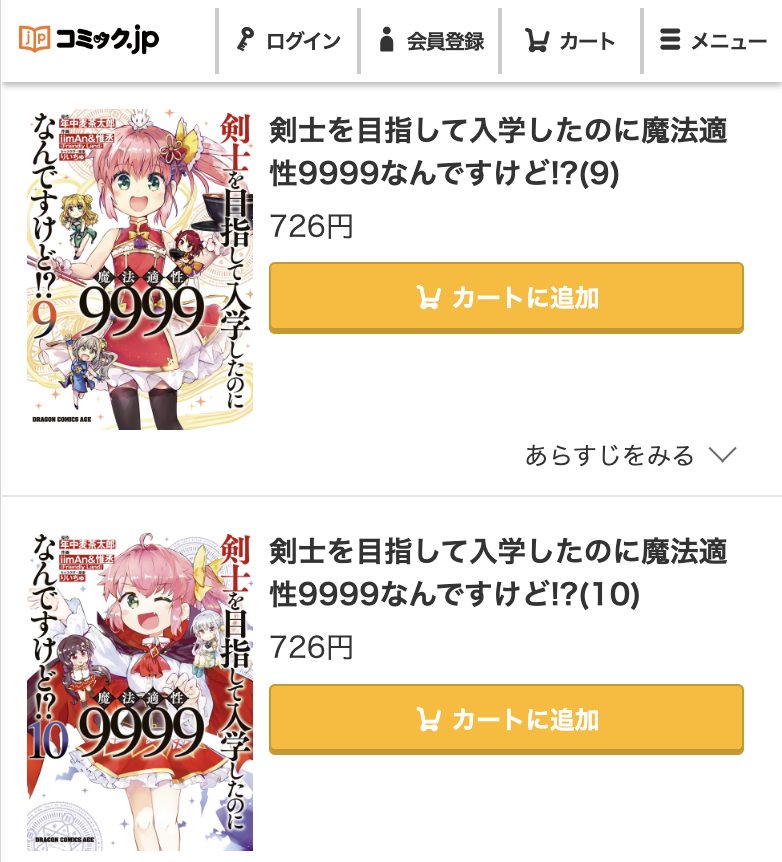
Task: Go to 会員登録 member registration
Action: tap(430, 41)
